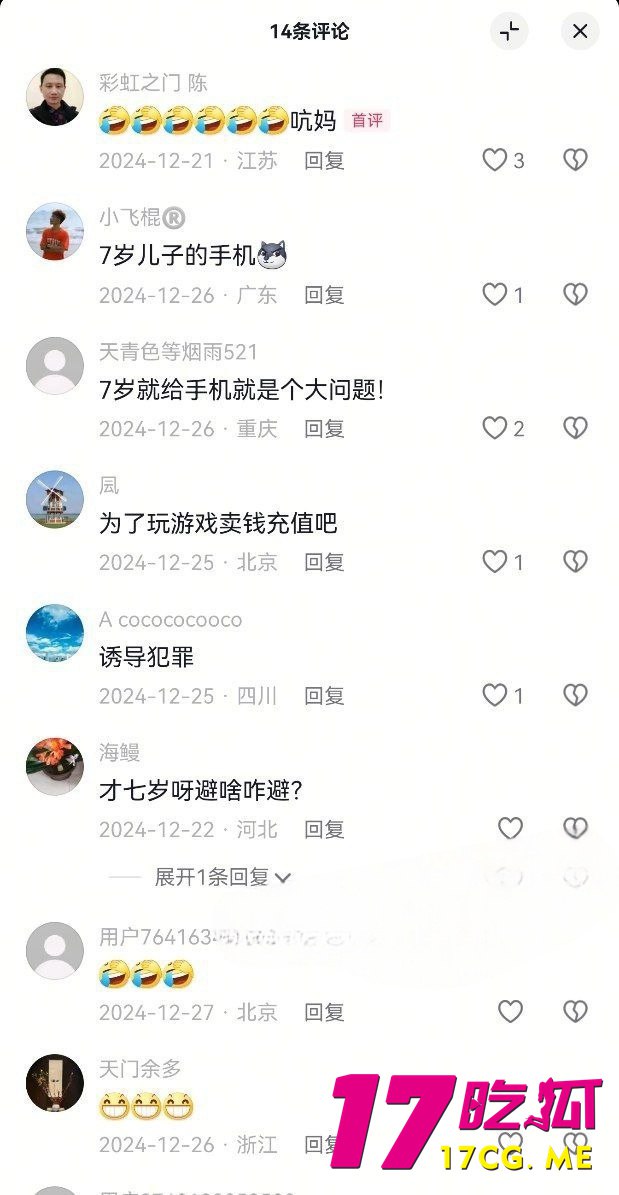Open 彩虹之门 陈's profile avatar
Image resolution: width=619 pixels, height=1195 pixels.
point(54,97)
